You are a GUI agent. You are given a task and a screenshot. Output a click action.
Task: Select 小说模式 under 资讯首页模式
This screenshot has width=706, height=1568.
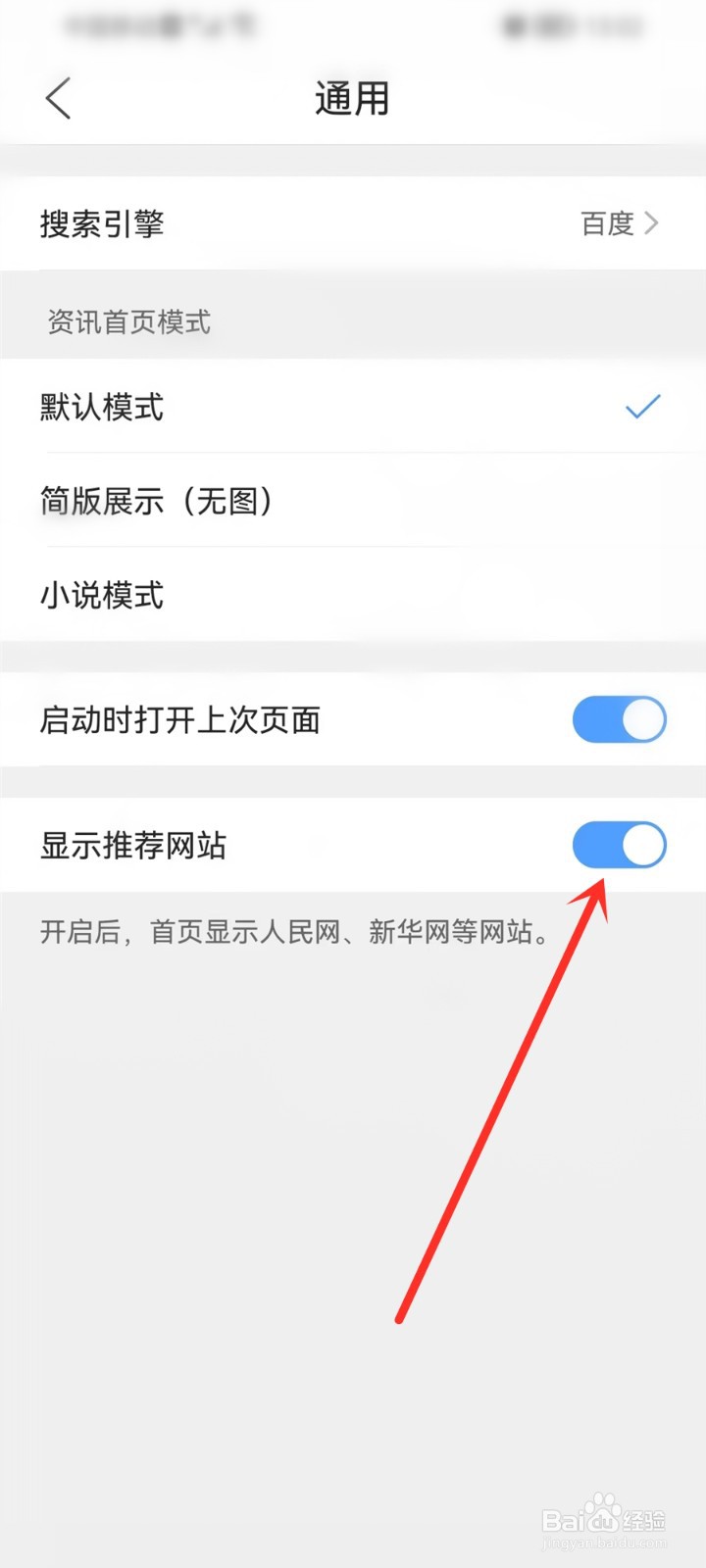tap(102, 595)
